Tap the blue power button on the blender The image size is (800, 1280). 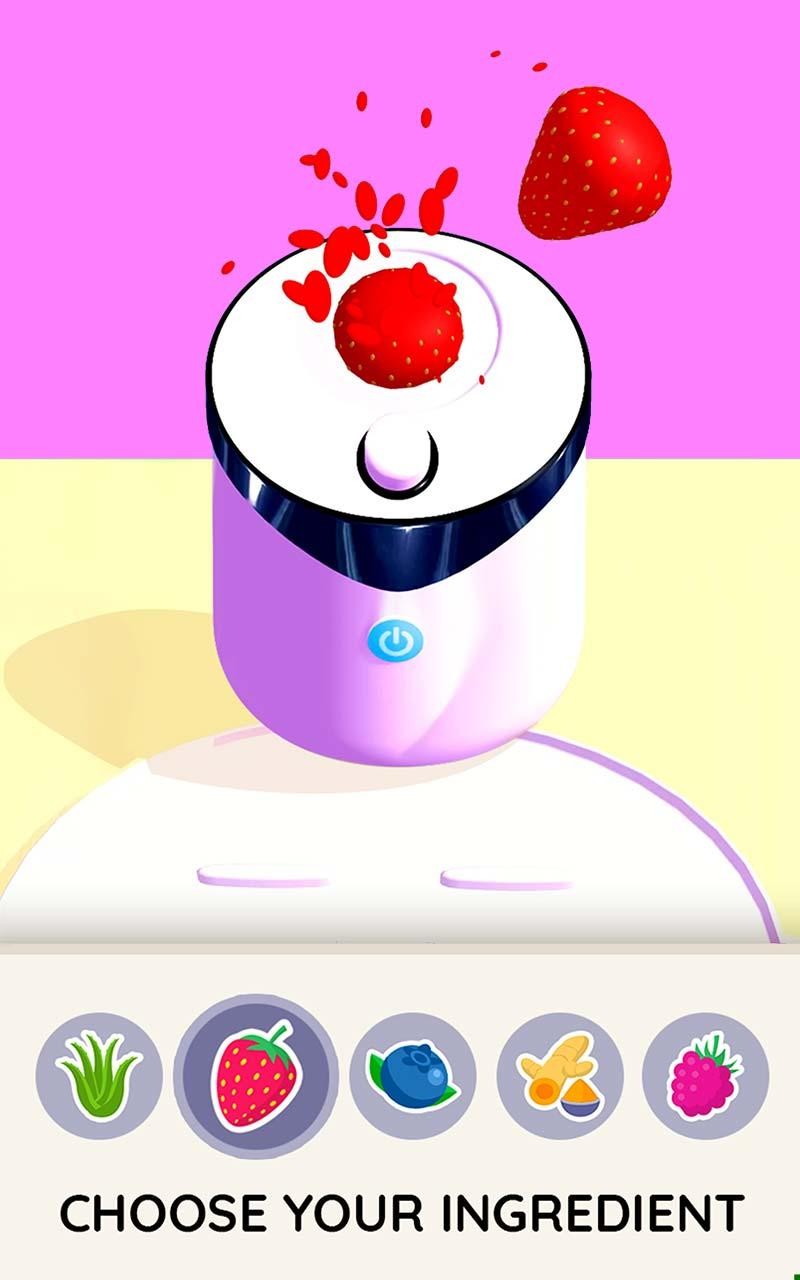point(396,641)
